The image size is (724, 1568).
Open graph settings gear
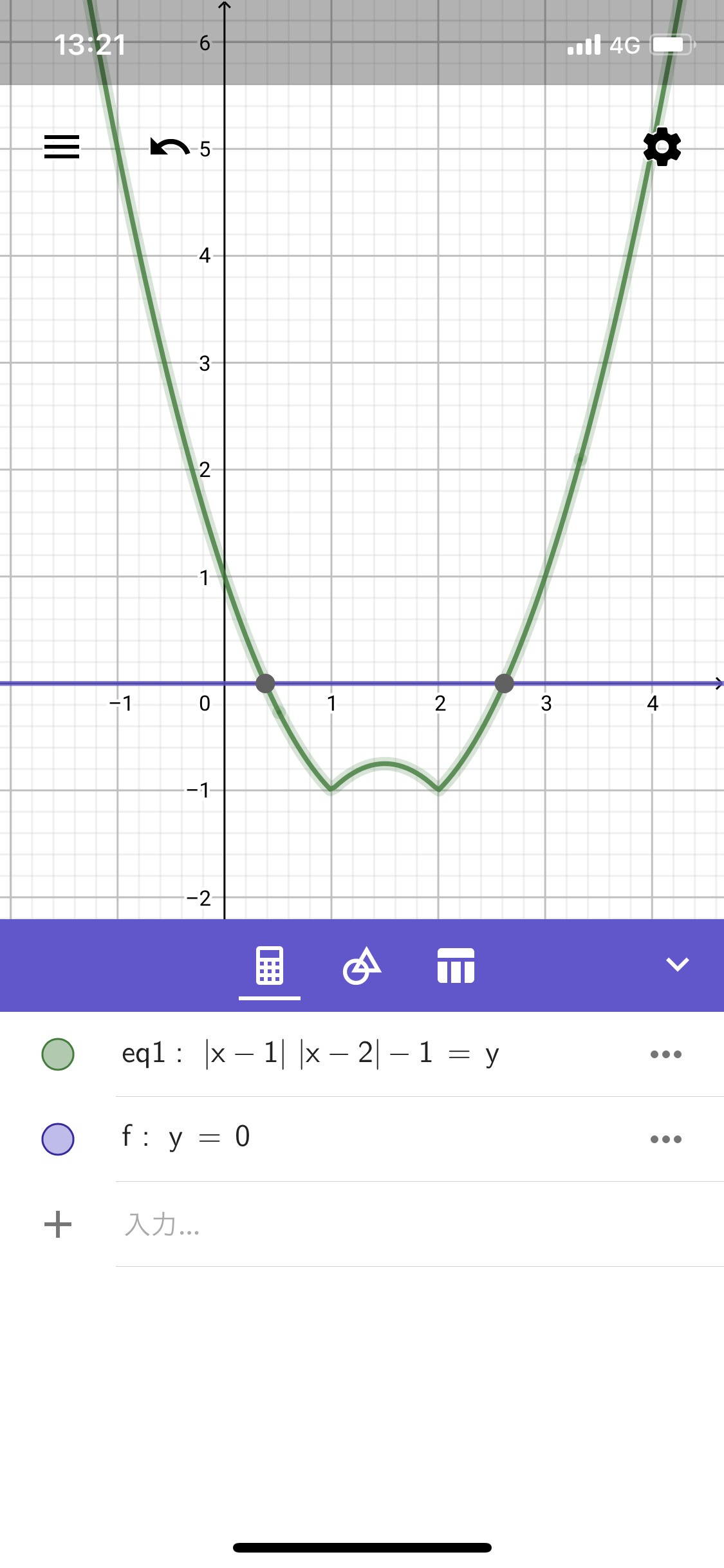(662, 147)
